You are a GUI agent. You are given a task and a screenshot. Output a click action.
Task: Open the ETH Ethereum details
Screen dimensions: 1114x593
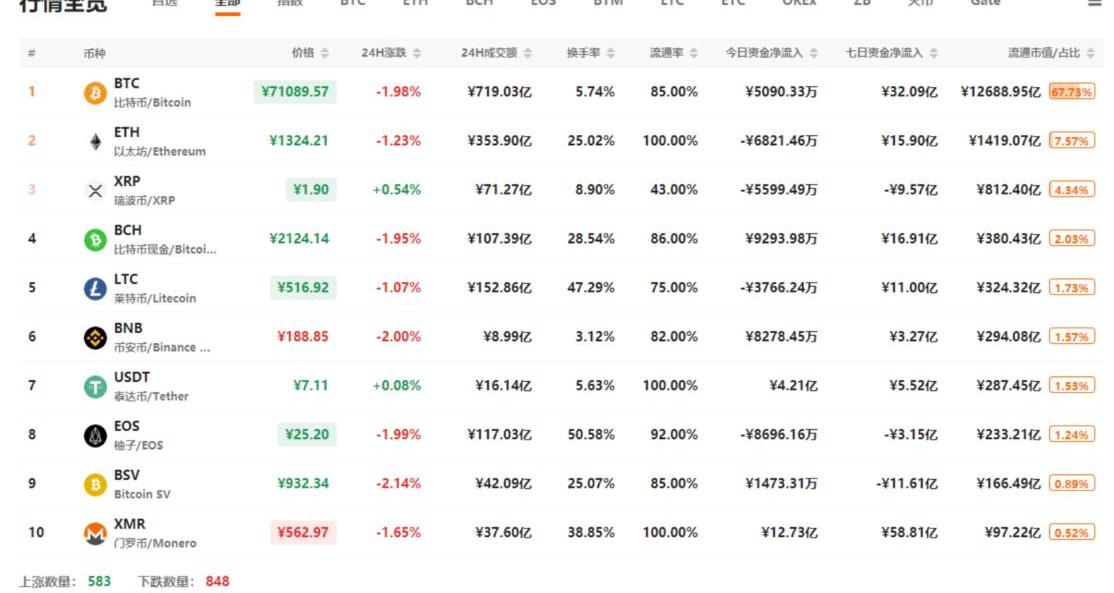[x=159, y=141]
